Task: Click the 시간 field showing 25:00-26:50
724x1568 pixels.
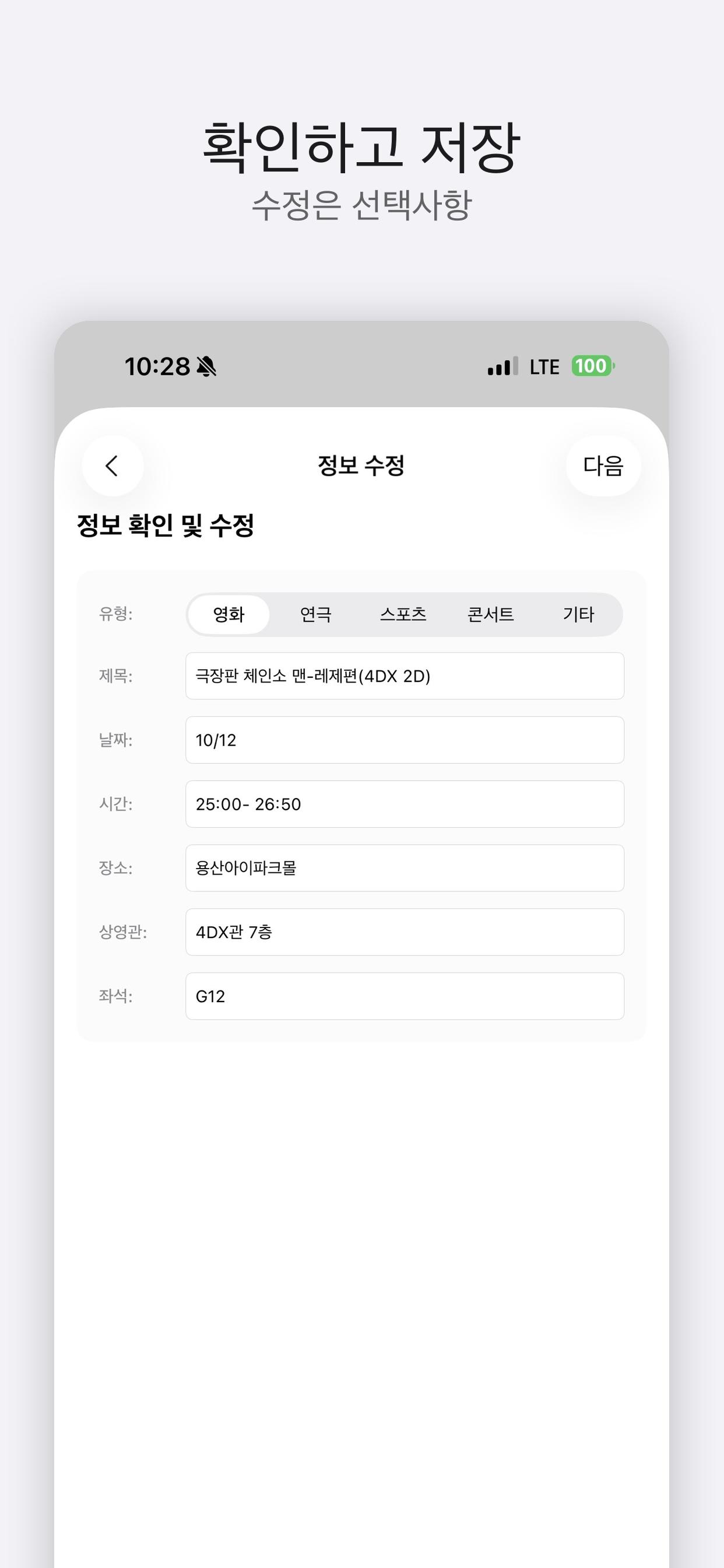Action: [404, 804]
